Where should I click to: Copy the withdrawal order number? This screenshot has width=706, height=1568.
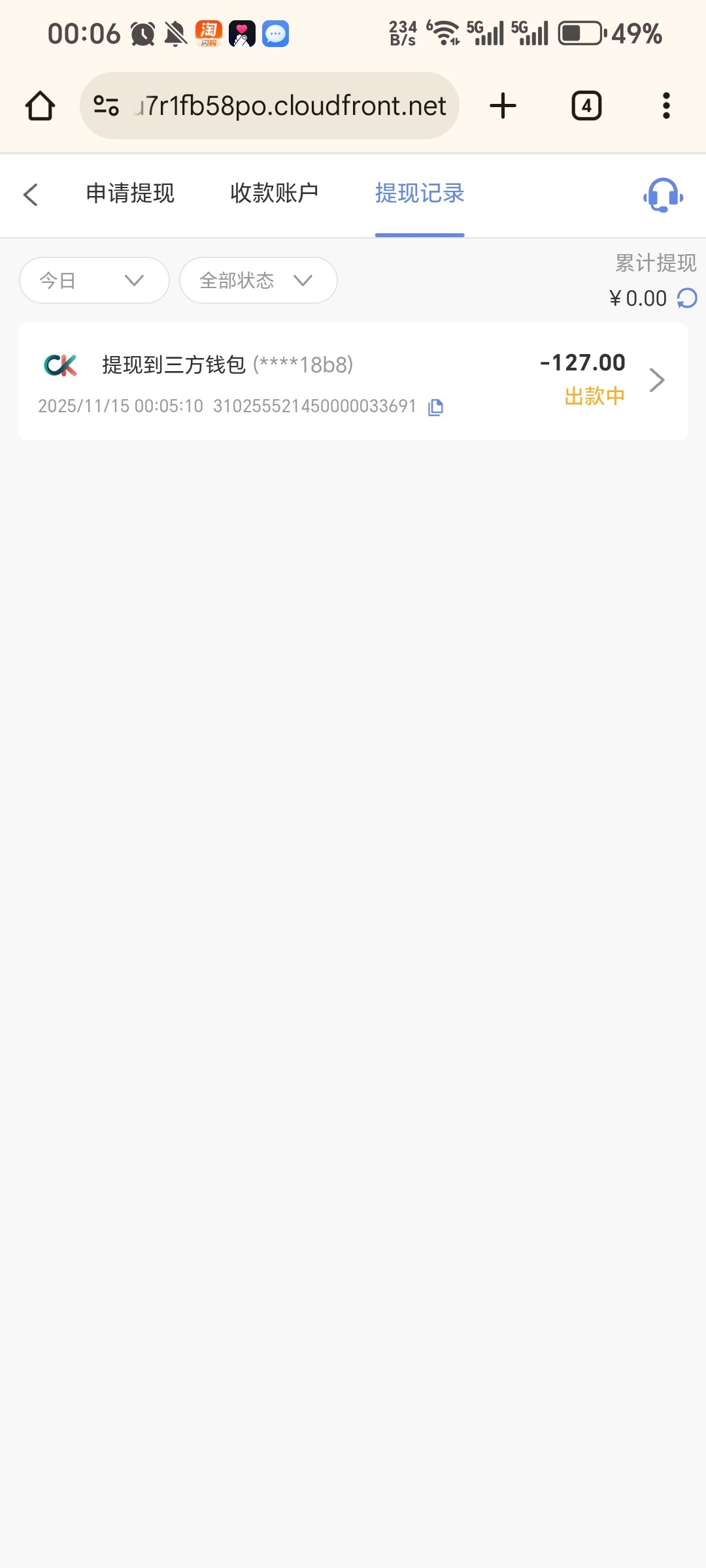coord(435,408)
